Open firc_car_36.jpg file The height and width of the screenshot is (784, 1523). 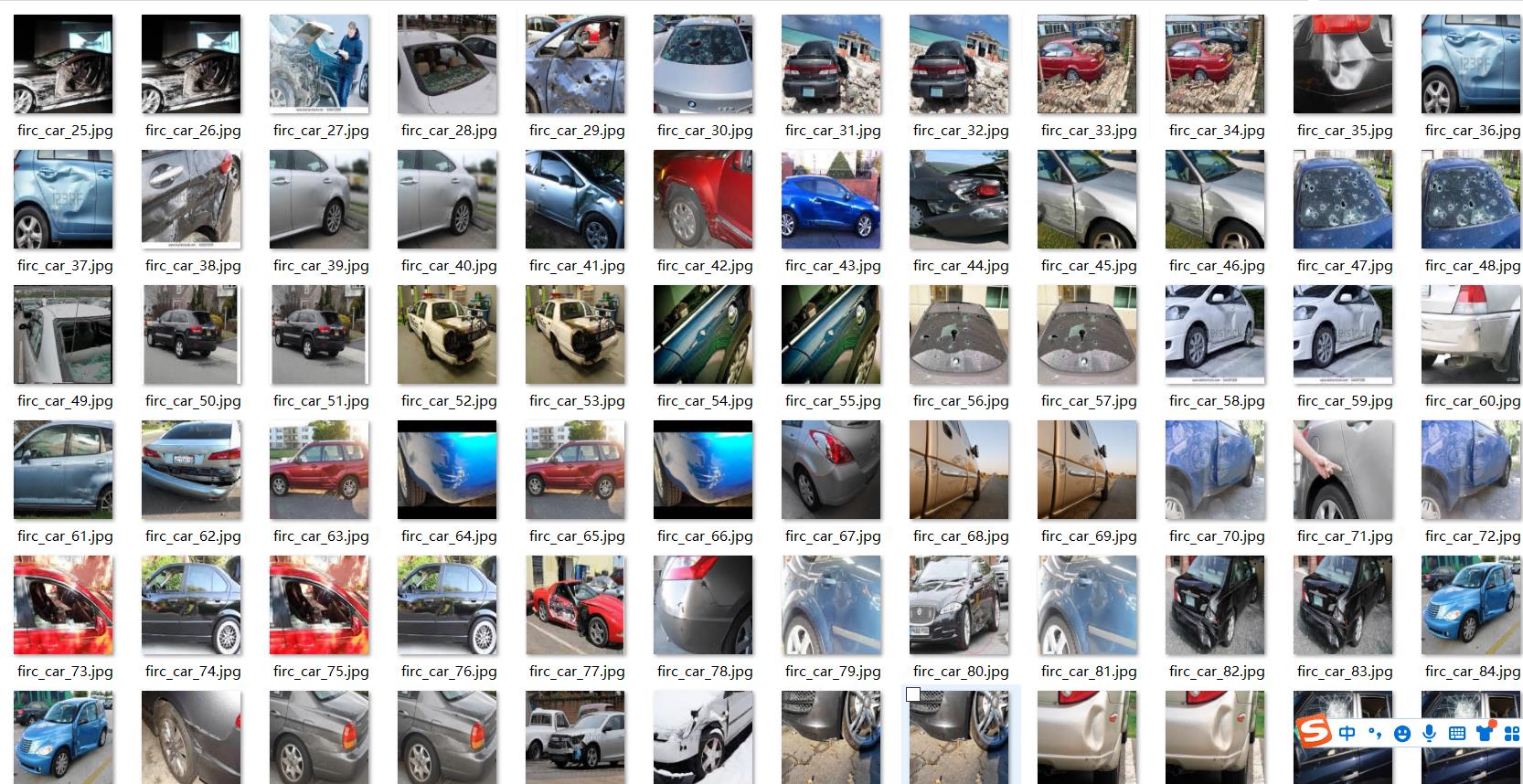(1471, 64)
